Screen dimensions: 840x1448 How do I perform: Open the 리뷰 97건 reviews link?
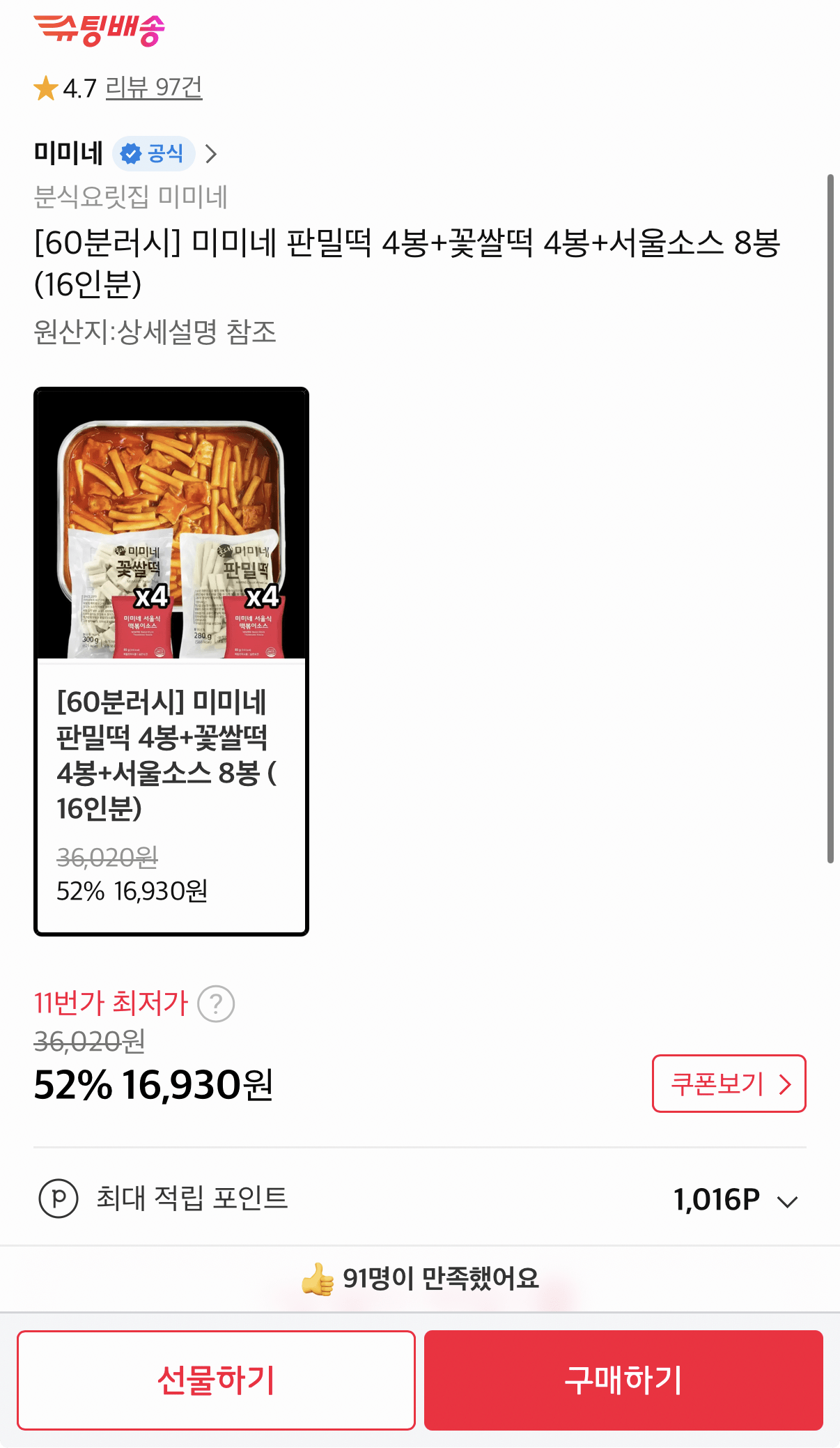pos(155,89)
